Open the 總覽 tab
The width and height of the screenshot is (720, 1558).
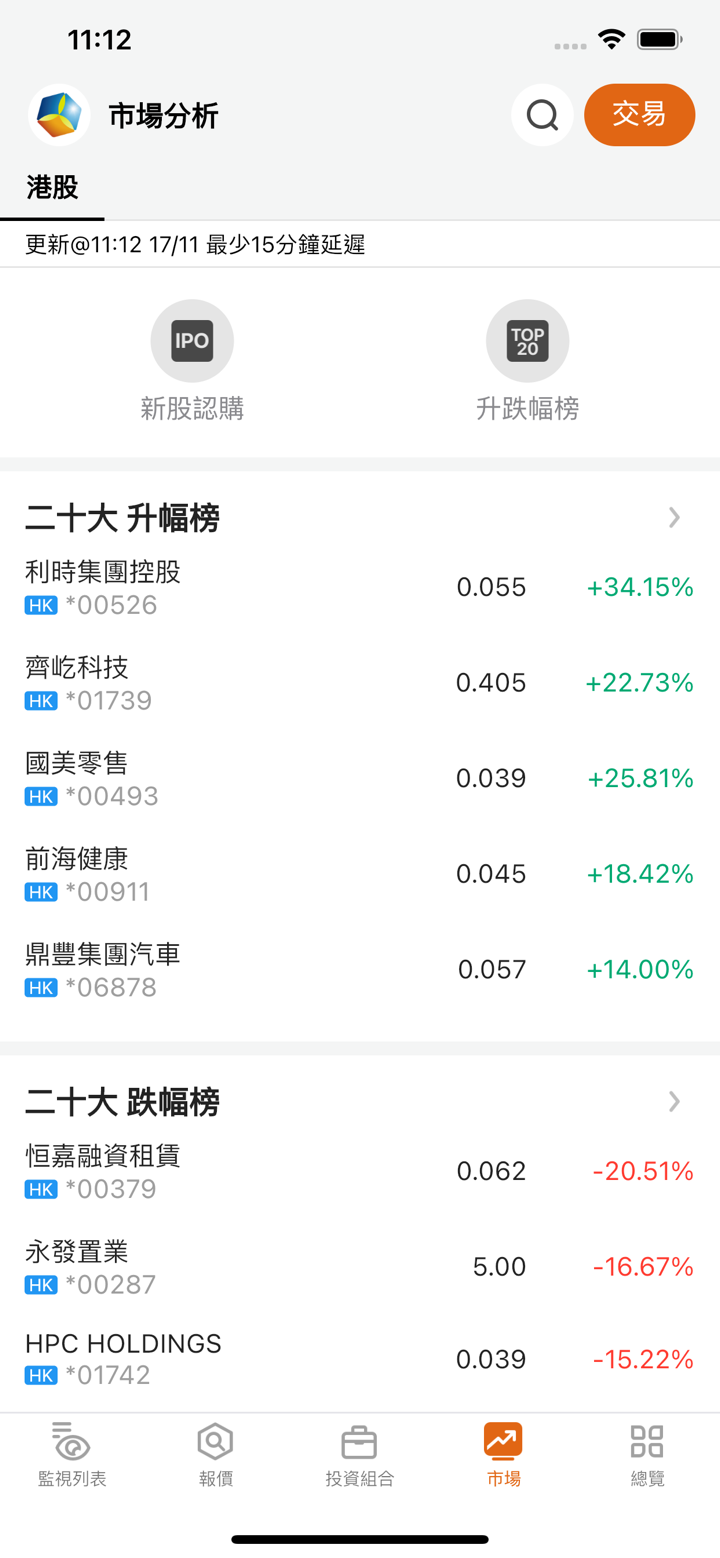(x=647, y=1455)
